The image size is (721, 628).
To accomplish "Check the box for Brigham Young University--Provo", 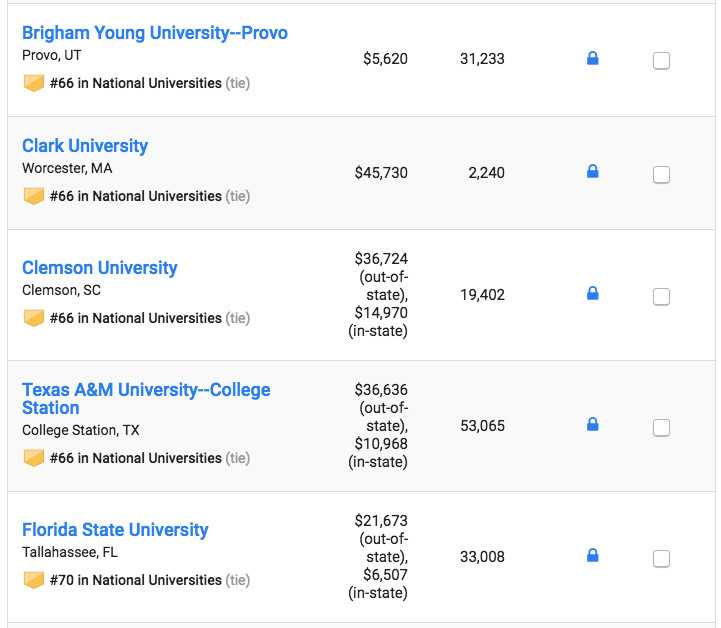I will (x=661, y=61).
